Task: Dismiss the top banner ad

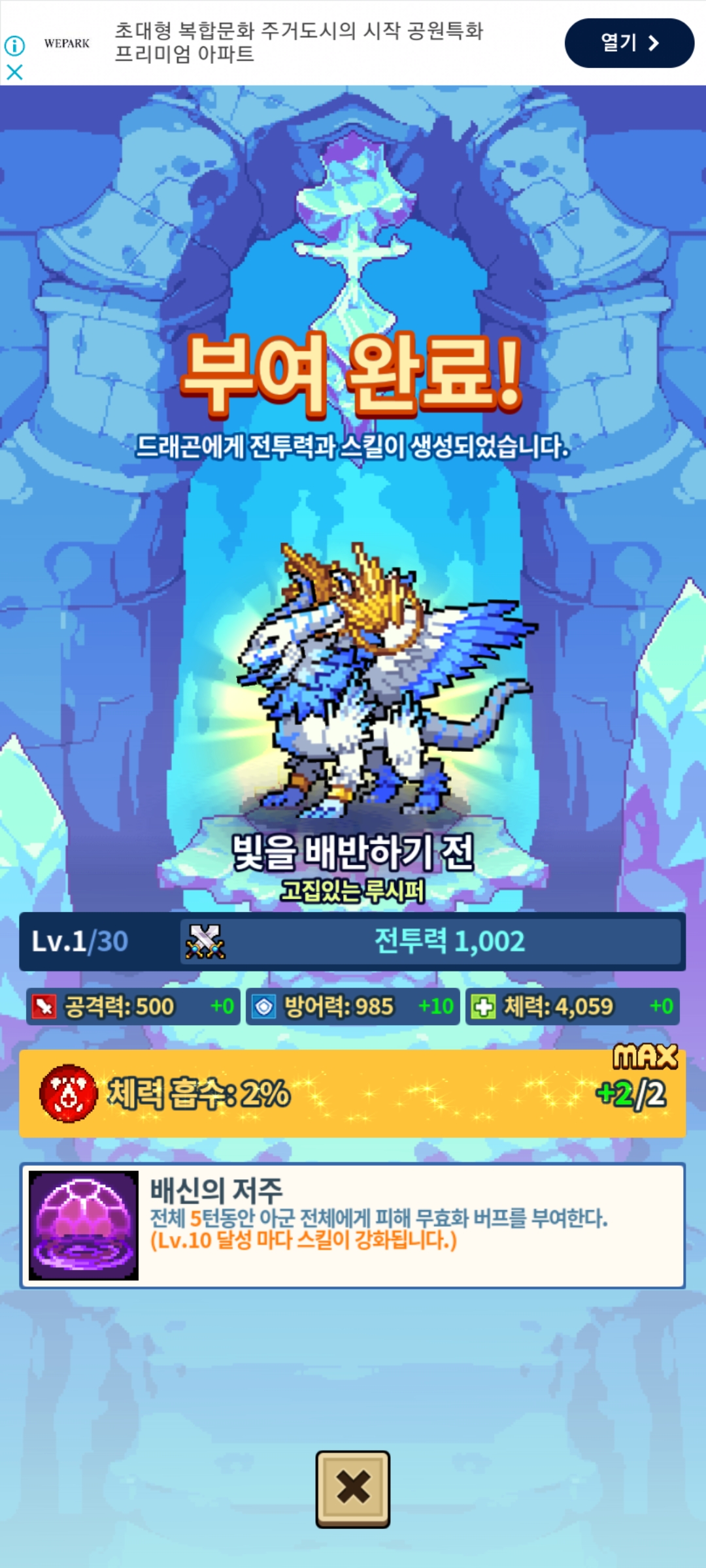Action: pos(14,72)
